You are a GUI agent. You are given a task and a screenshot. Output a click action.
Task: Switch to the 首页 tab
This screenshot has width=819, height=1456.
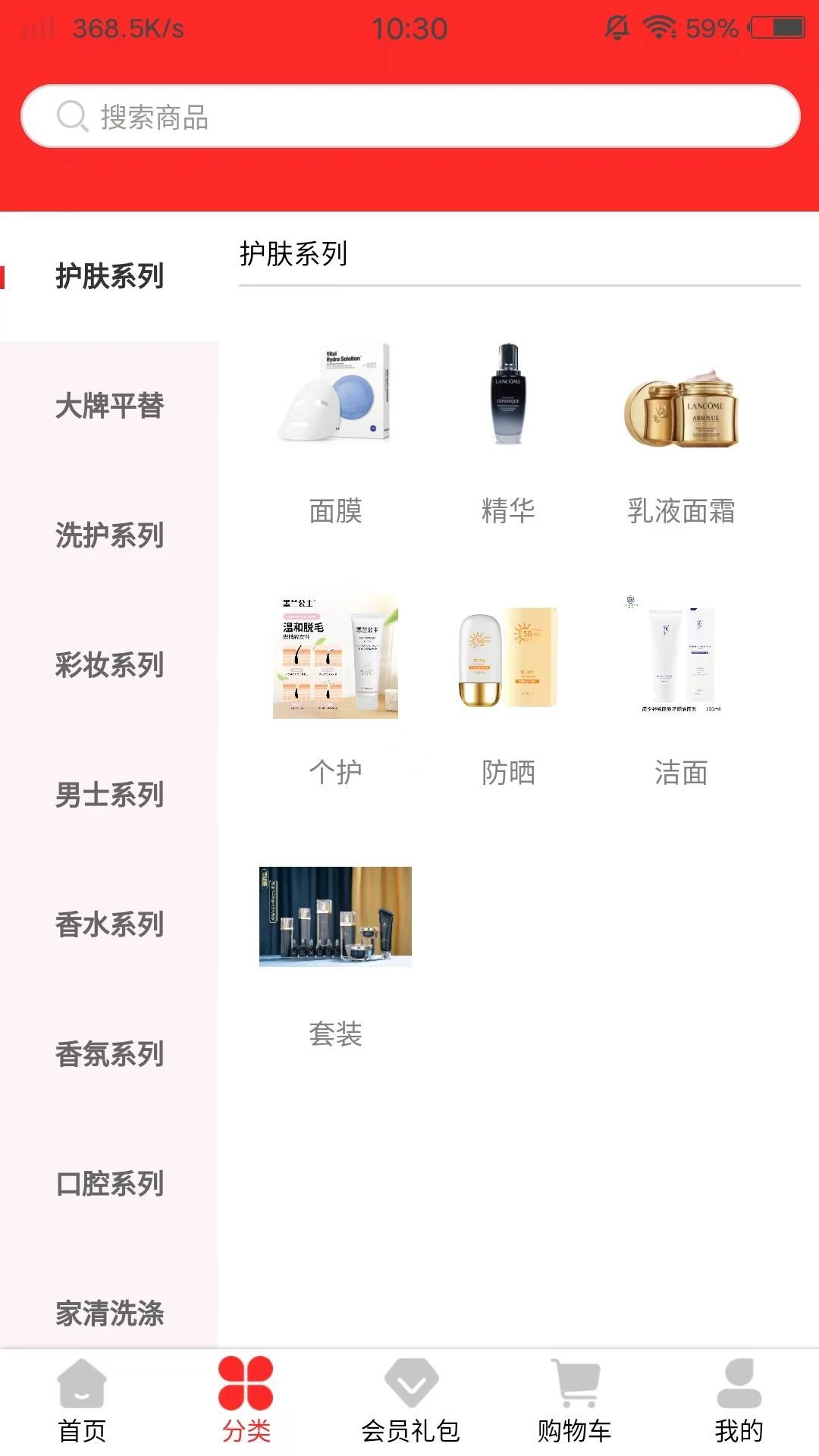click(82, 1401)
